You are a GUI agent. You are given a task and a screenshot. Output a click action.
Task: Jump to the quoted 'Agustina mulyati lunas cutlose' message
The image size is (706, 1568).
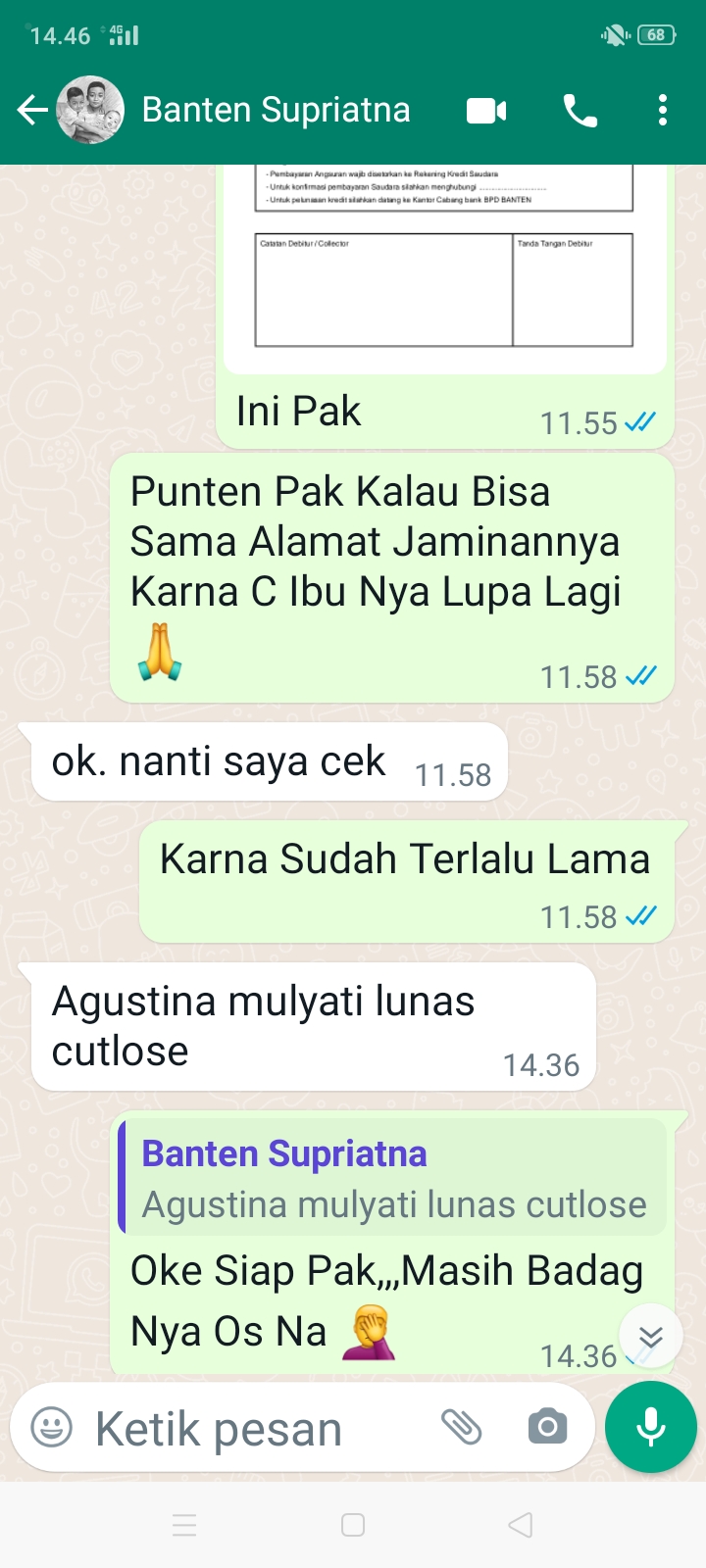(392, 1178)
